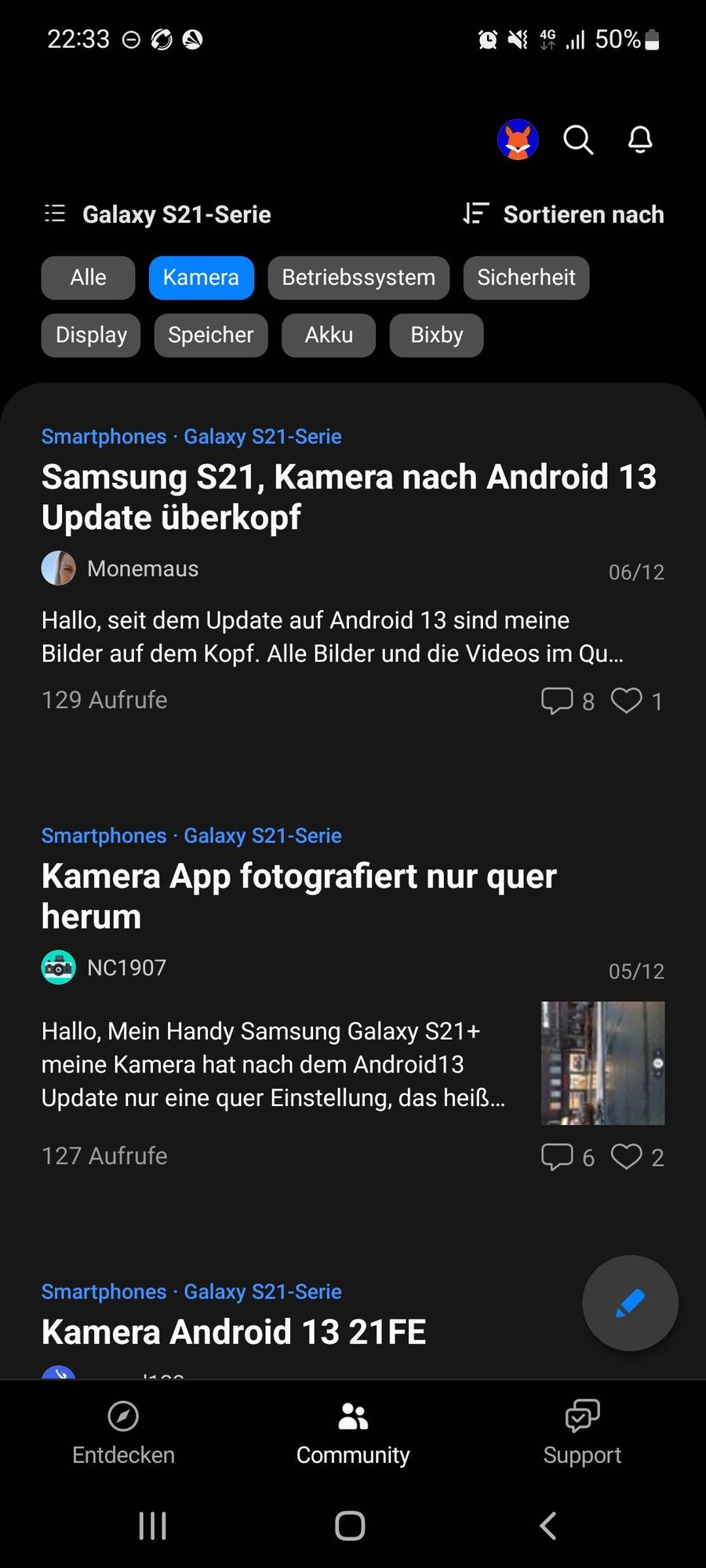The height and width of the screenshot is (1568, 706).
Task: Open comments on NC1907's post
Action: (558, 1156)
